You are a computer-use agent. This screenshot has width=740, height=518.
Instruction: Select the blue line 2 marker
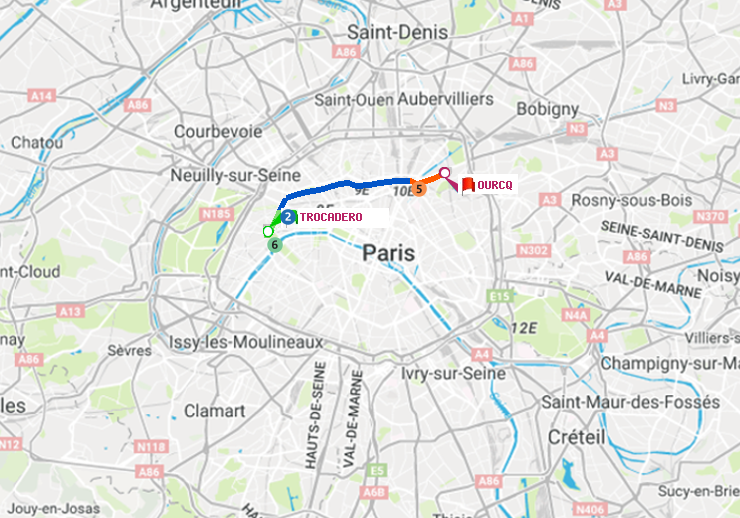pos(287,216)
